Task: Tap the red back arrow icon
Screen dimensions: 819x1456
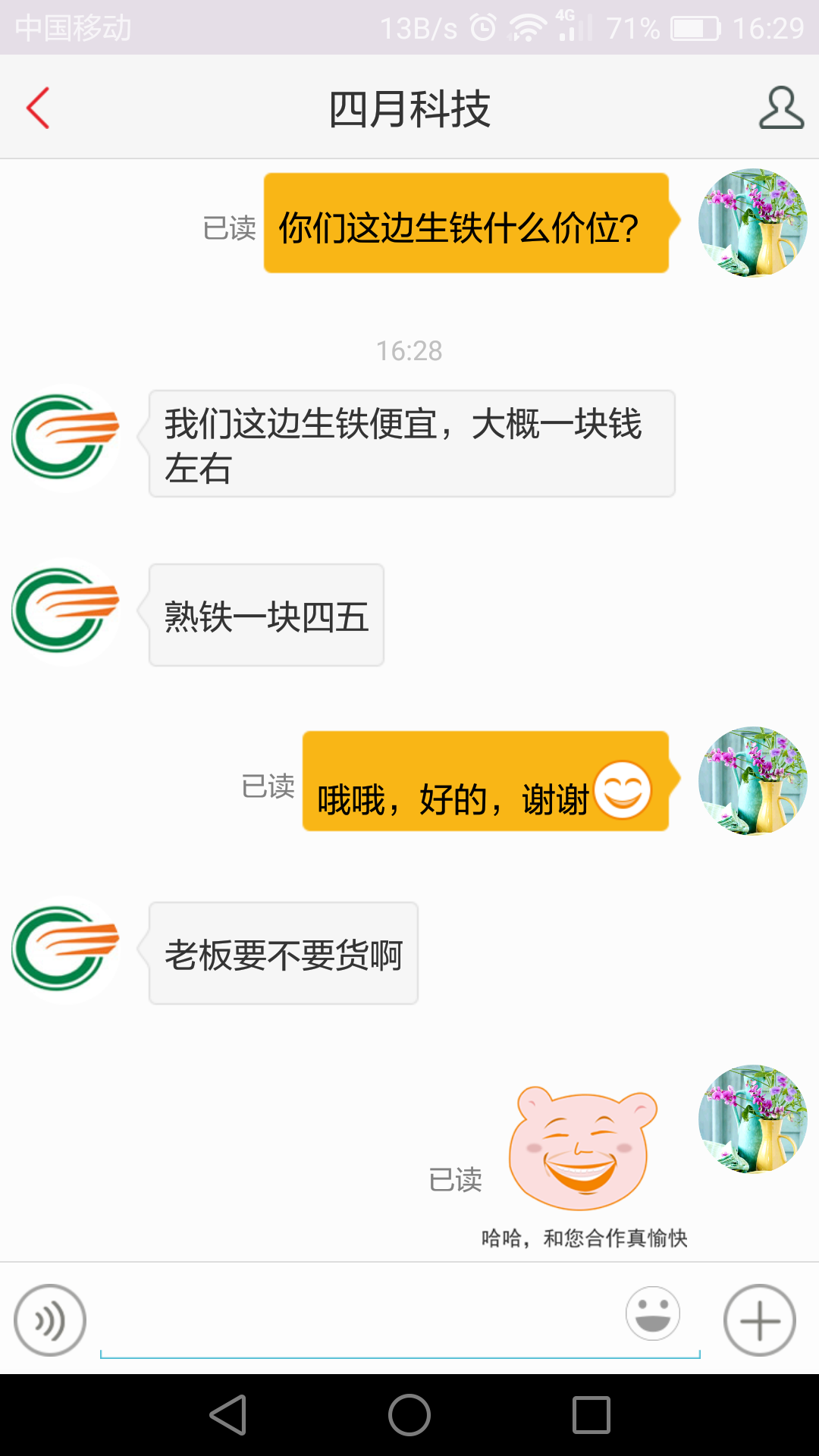Action: tap(36, 108)
